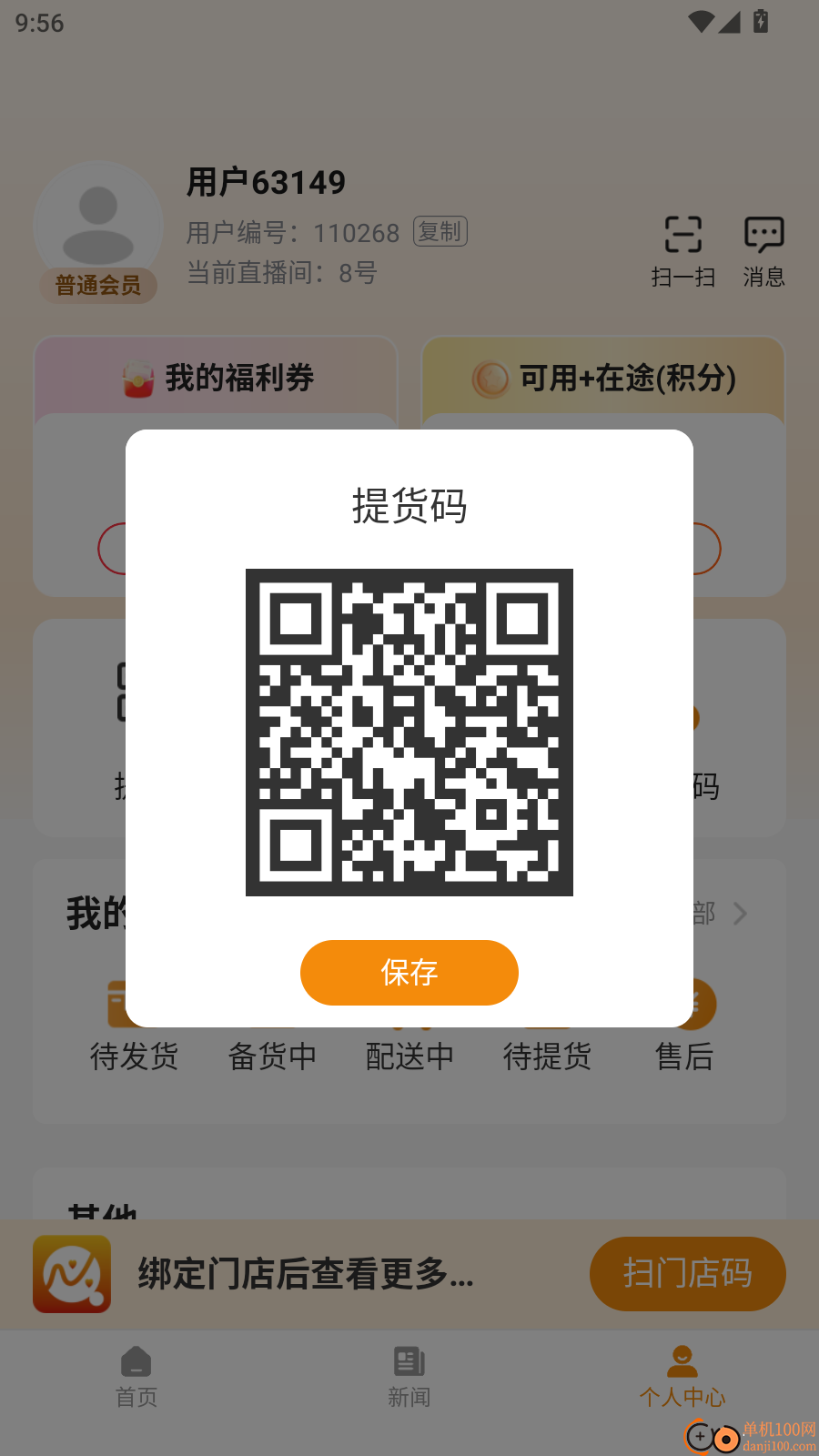
Task: Click the 提货码 QR code image
Action: pos(409,732)
